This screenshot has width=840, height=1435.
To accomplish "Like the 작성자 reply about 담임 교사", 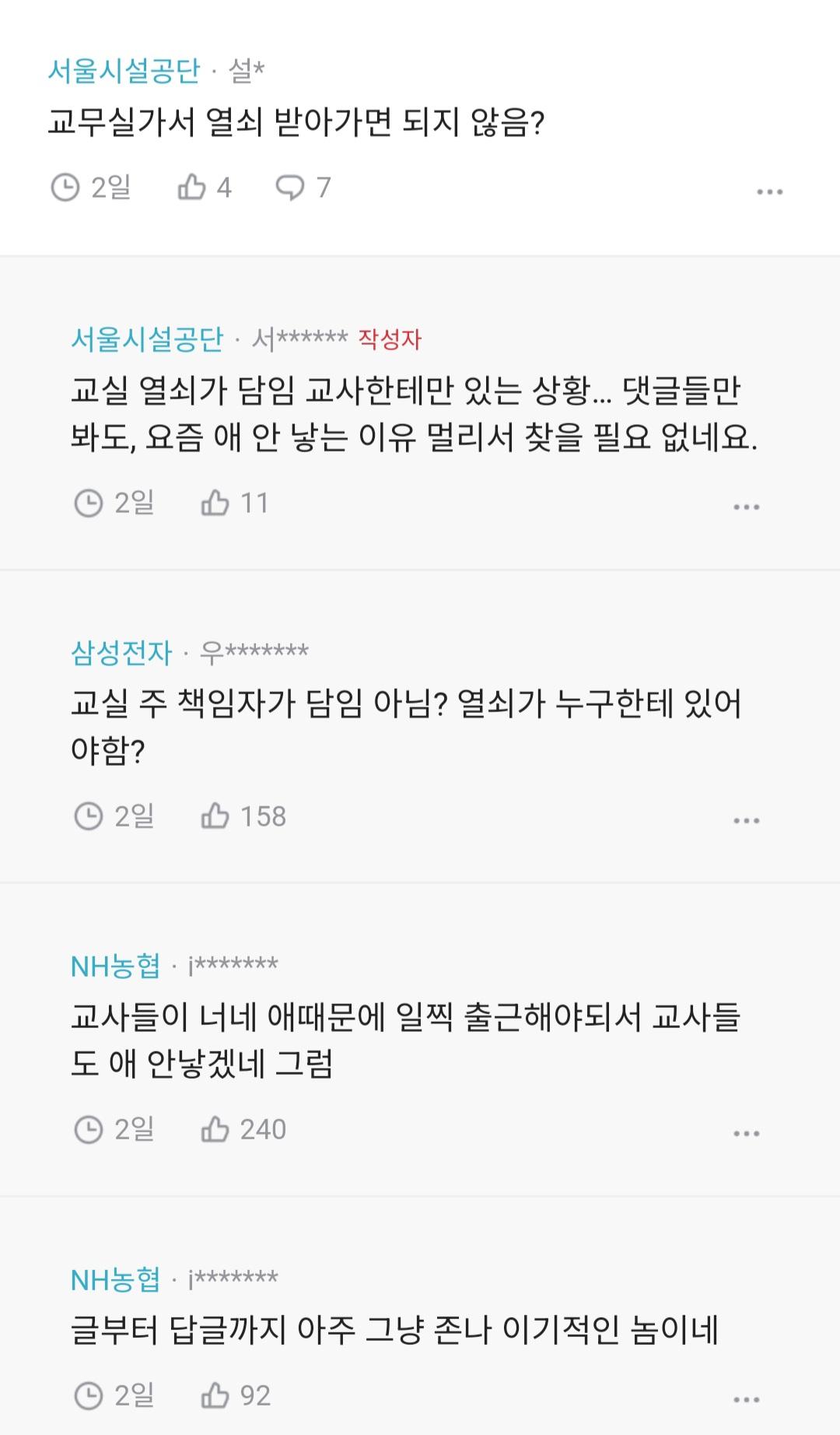I will click(x=215, y=503).
